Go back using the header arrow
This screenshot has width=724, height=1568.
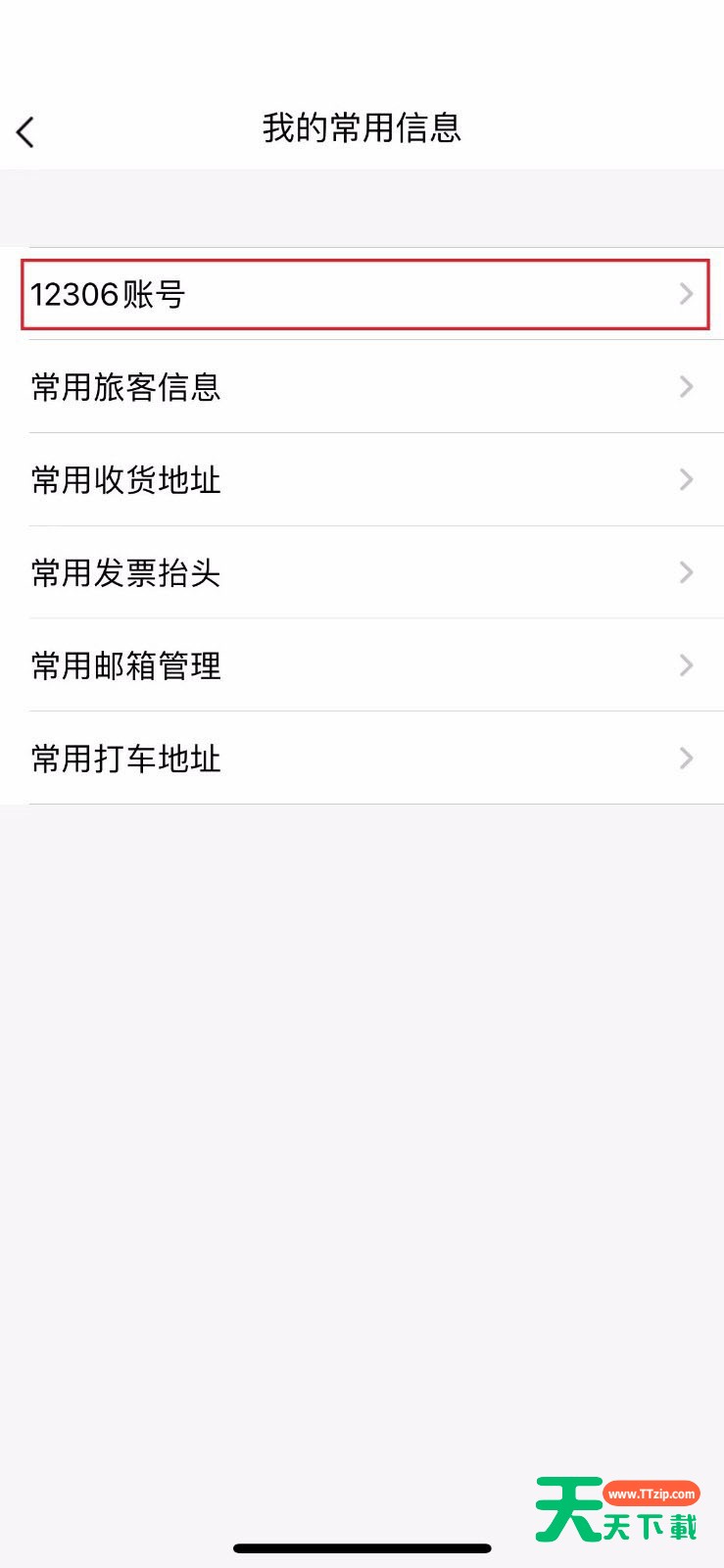tap(26, 131)
